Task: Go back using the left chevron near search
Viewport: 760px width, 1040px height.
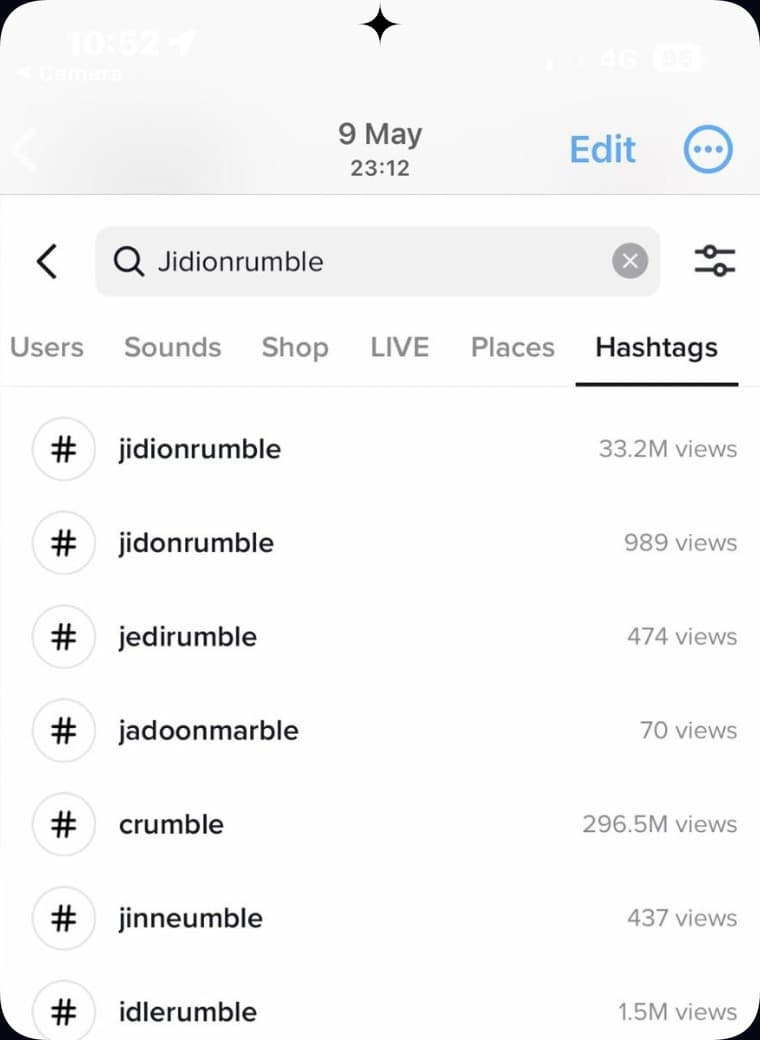Action: 45,261
